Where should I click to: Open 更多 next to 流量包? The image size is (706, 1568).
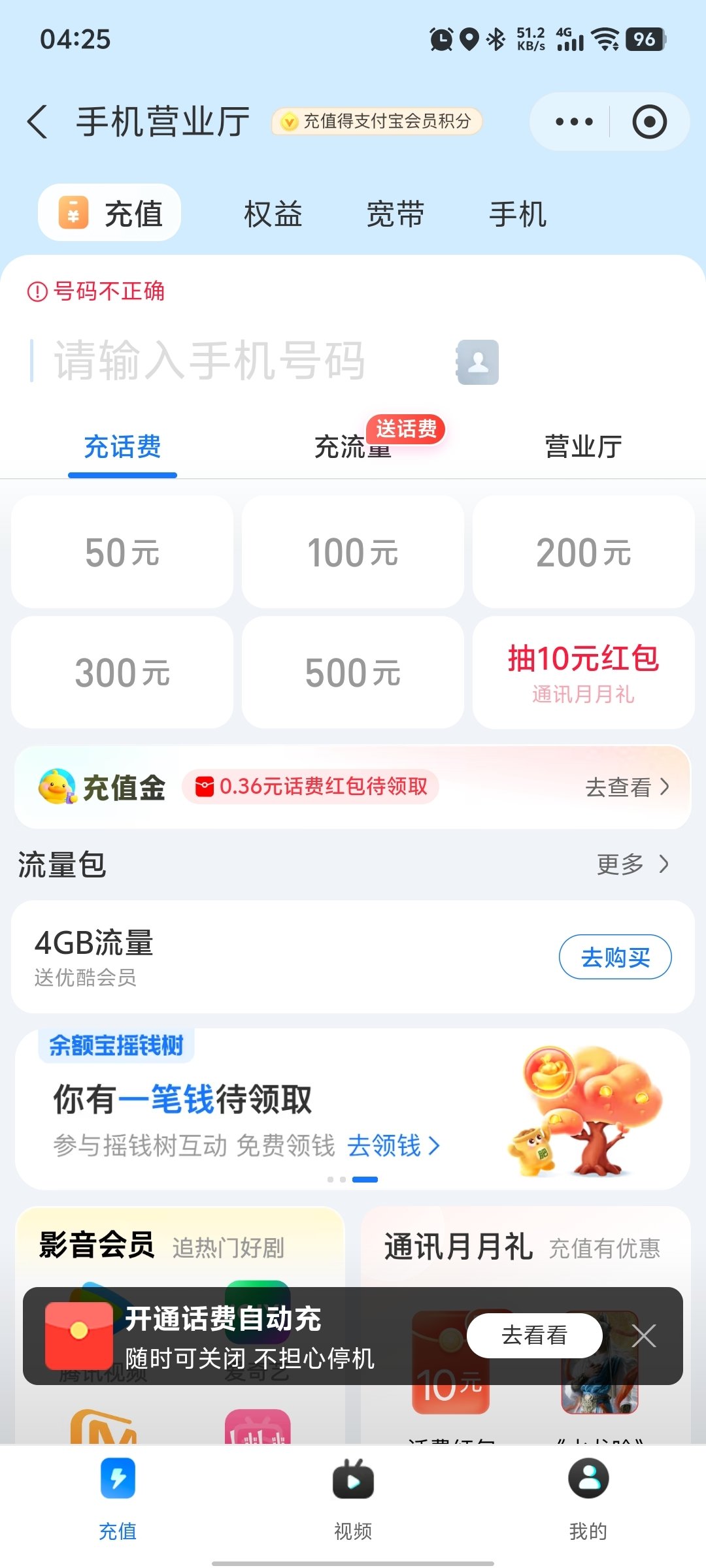631,864
